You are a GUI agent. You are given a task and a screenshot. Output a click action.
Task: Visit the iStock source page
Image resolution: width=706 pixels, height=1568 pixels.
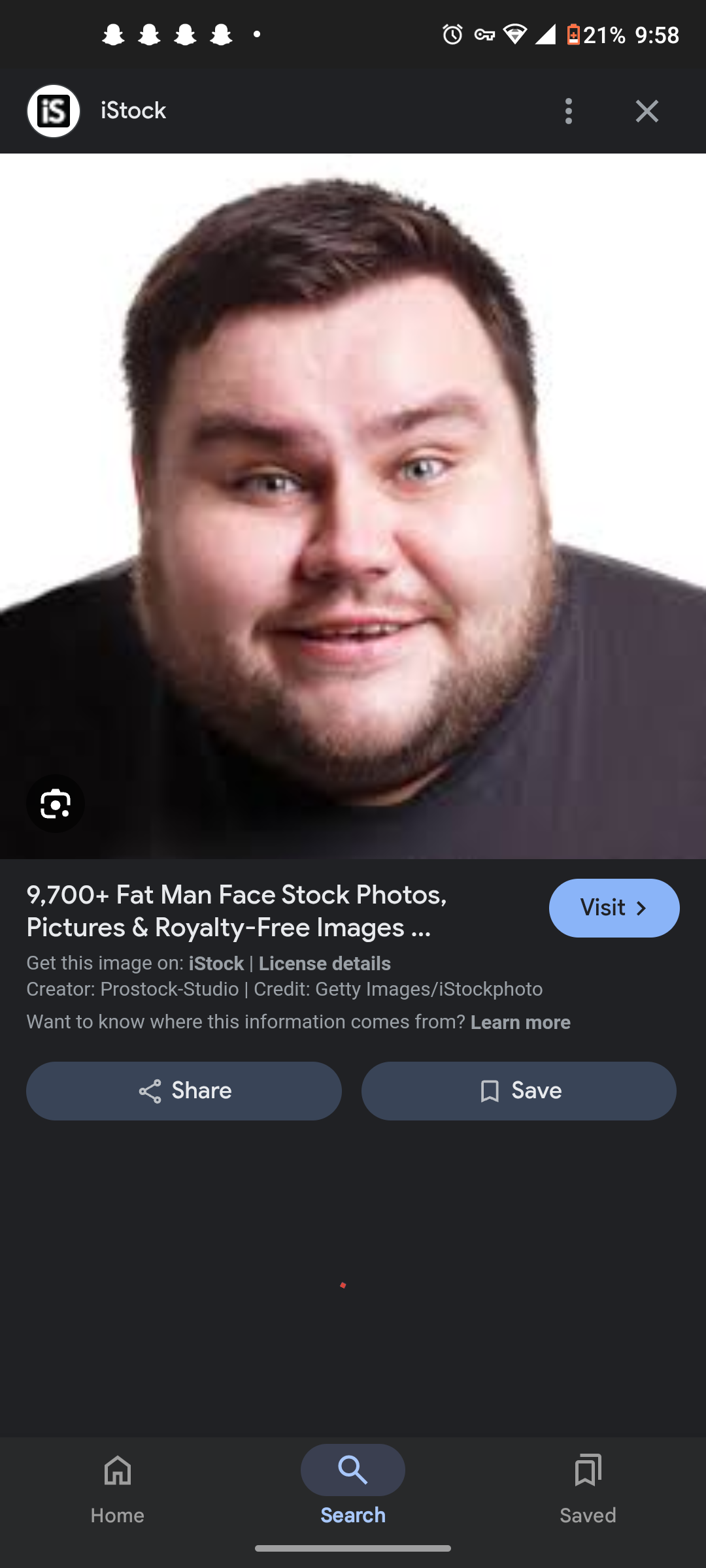click(x=613, y=907)
